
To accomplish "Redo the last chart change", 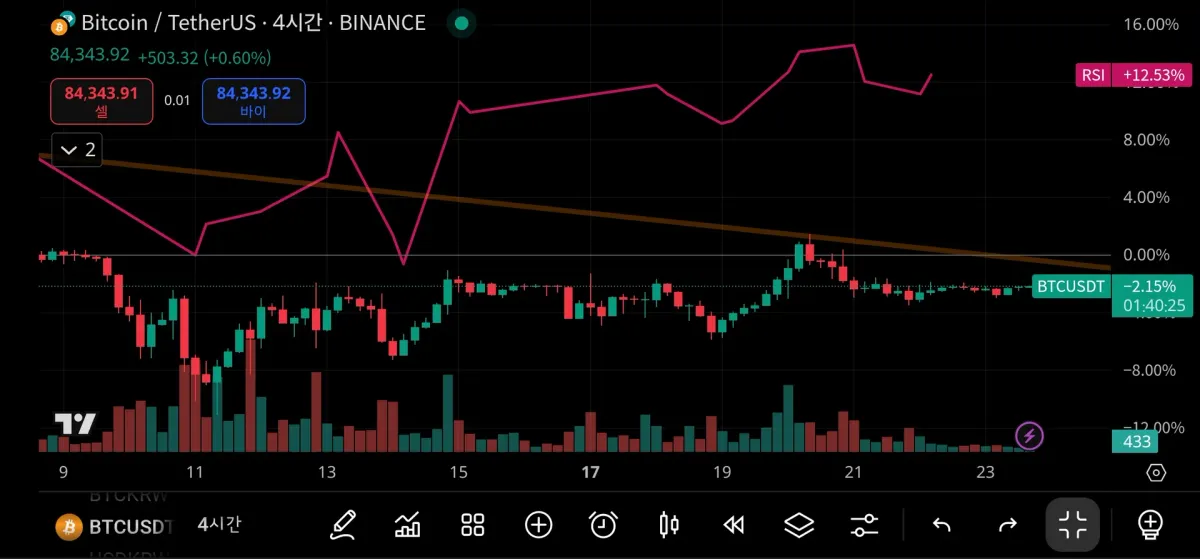I will tap(1008, 524).
